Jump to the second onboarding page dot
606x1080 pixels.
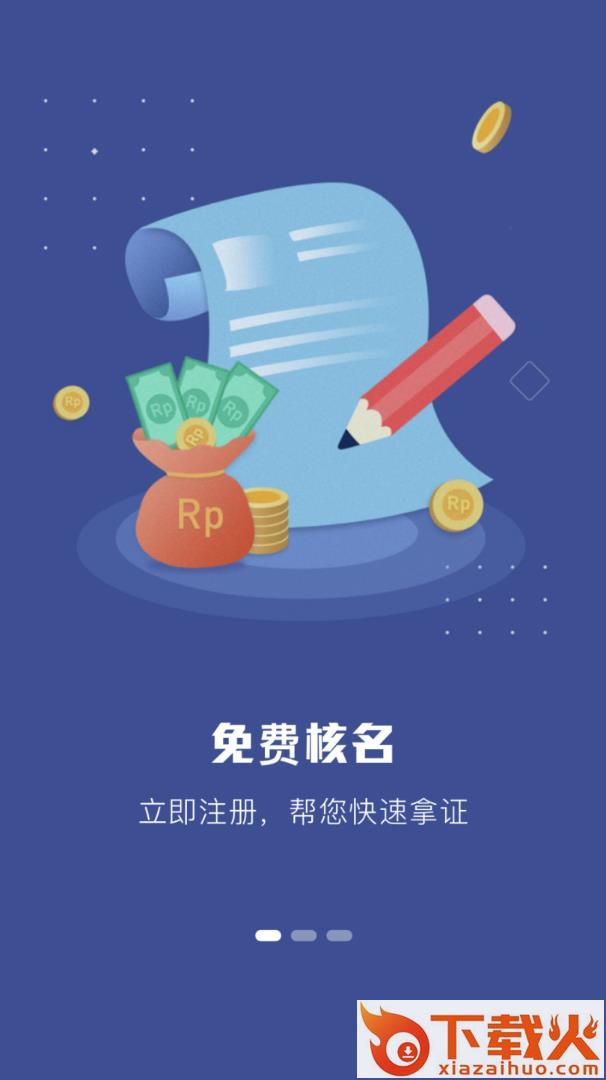coord(304,935)
